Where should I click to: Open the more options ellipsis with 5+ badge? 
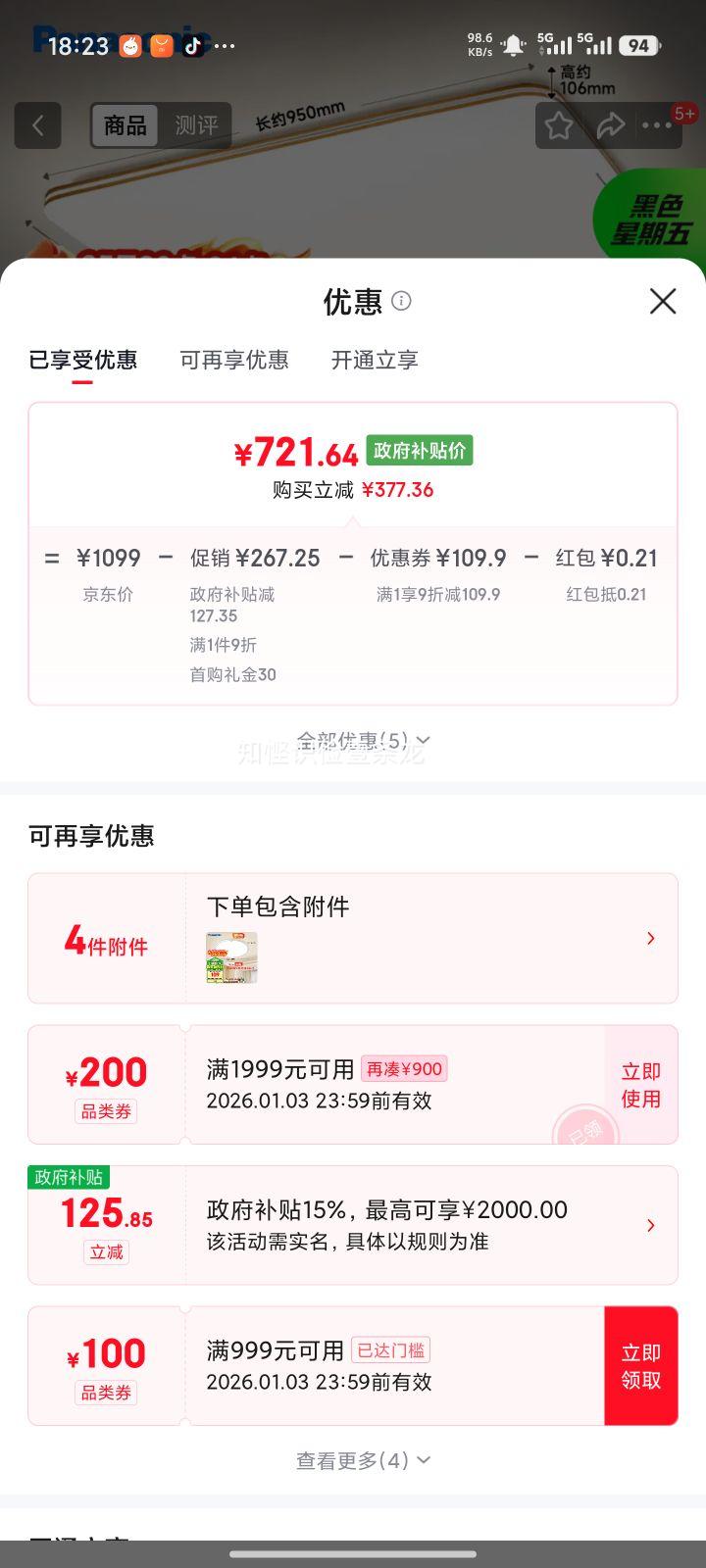click(x=657, y=125)
